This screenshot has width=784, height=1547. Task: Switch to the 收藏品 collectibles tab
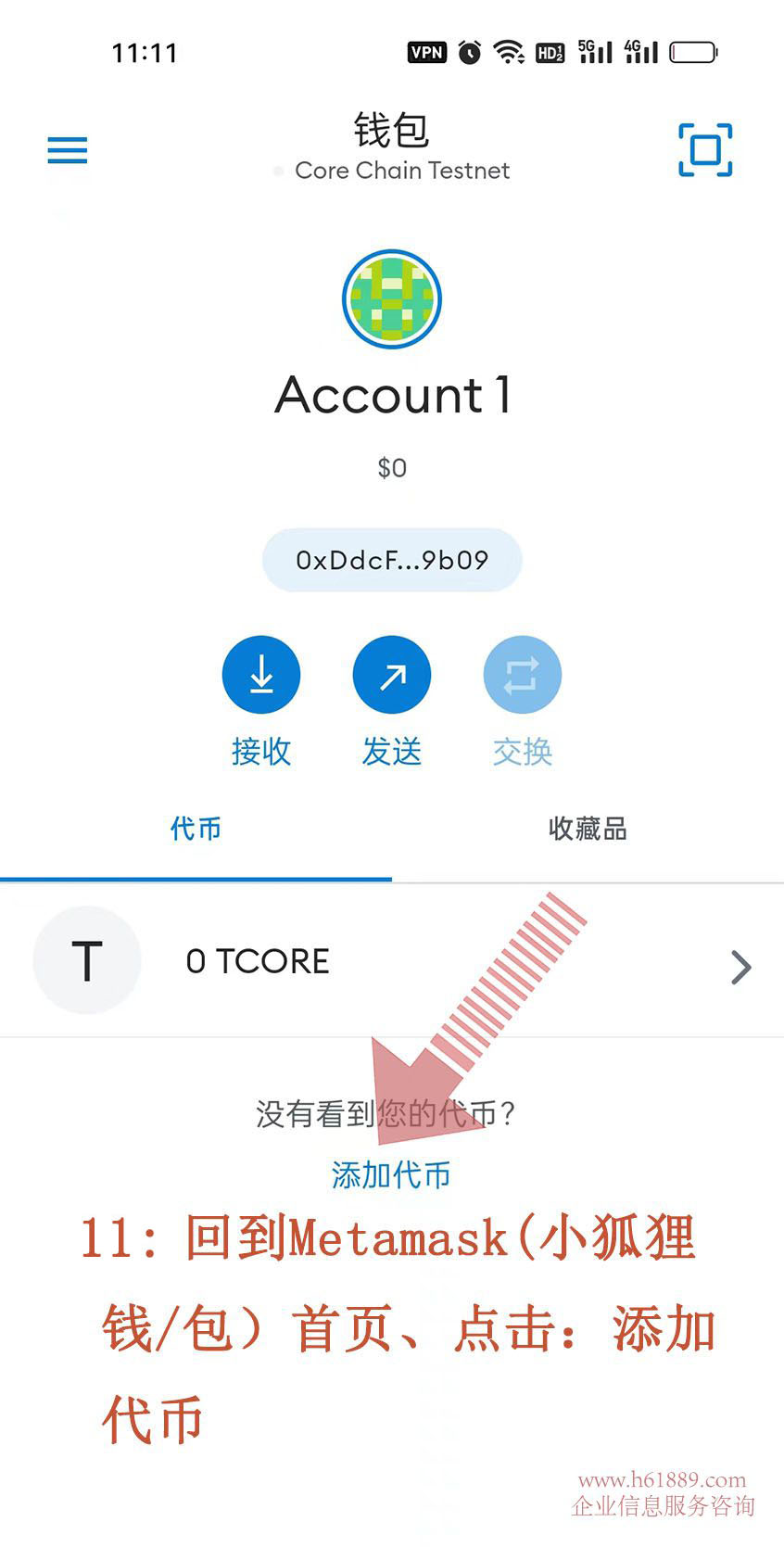588,829
